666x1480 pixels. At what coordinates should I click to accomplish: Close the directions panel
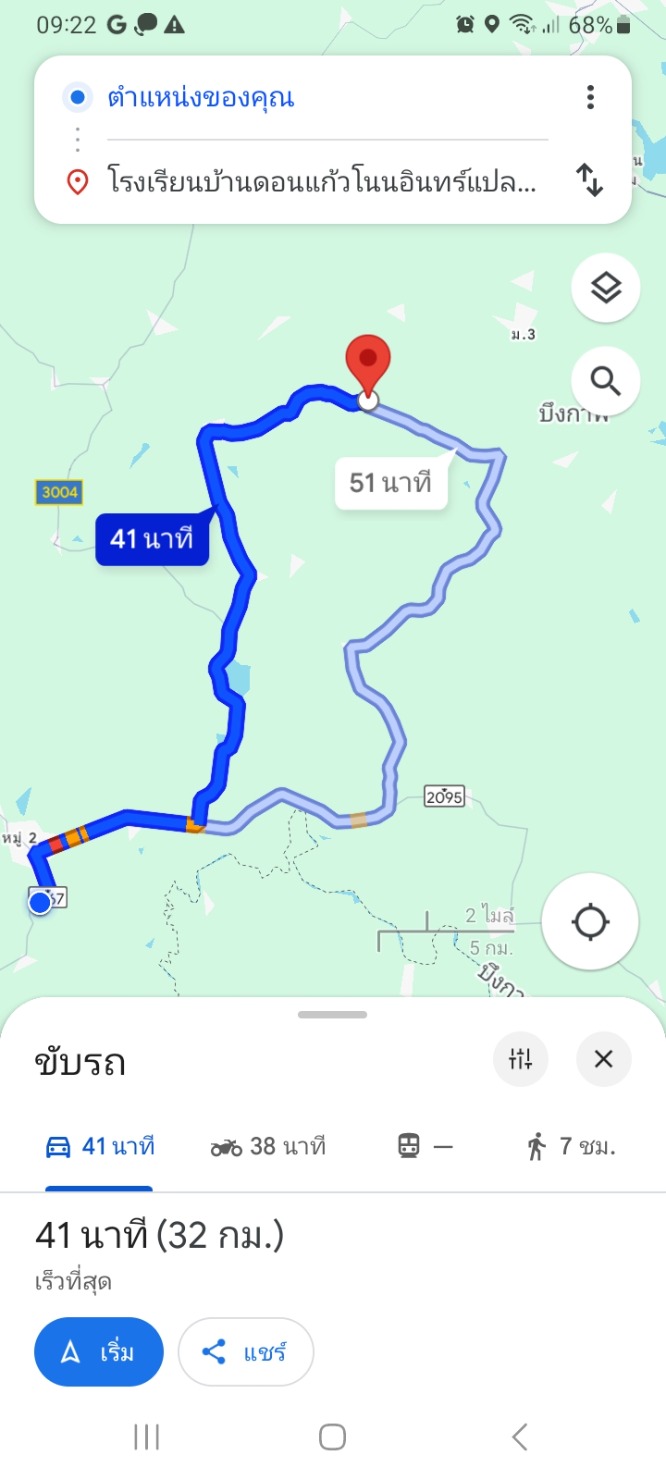(x=603, y=1059)
